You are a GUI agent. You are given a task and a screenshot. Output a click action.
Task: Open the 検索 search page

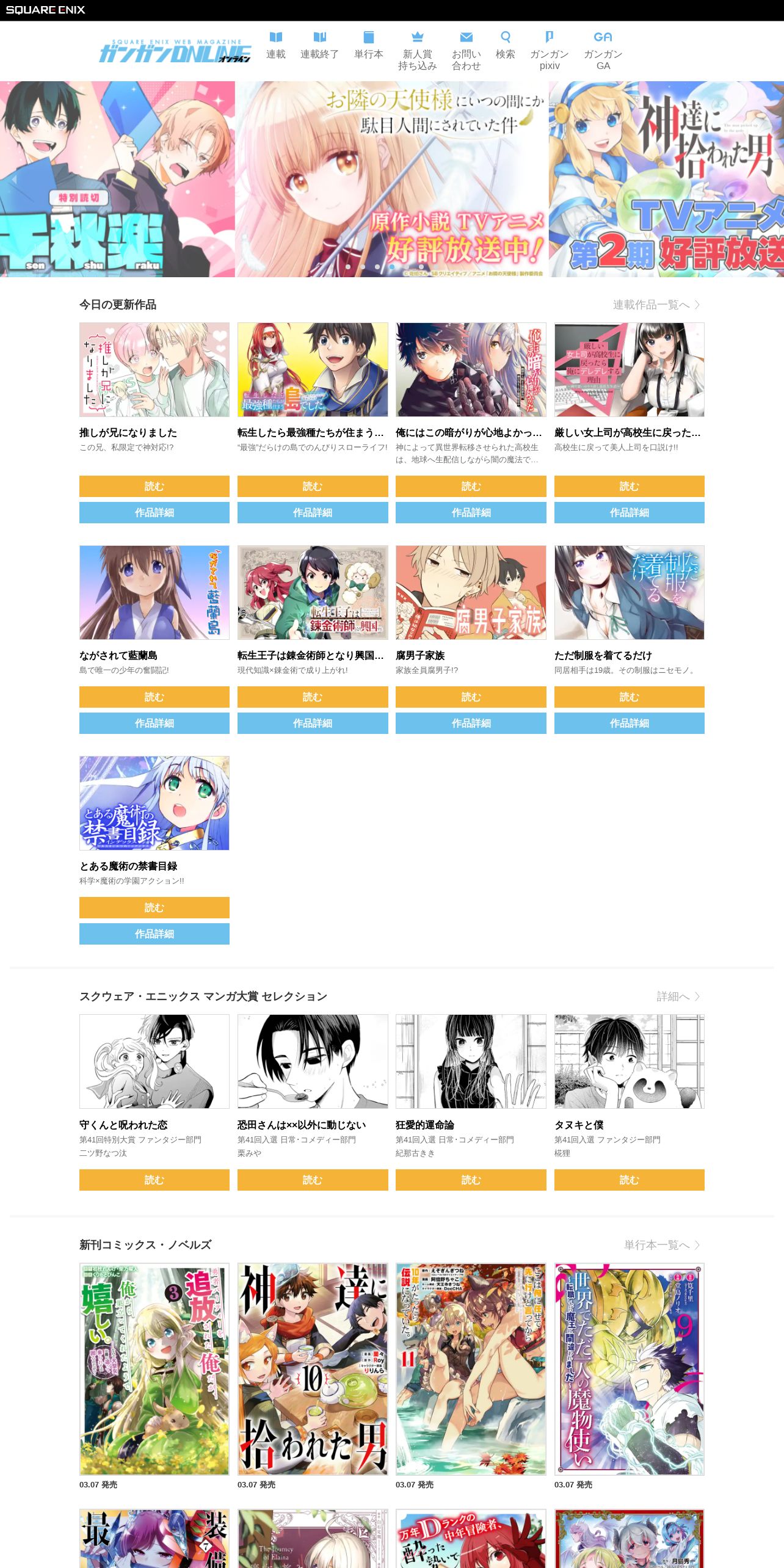click(505, 46)
